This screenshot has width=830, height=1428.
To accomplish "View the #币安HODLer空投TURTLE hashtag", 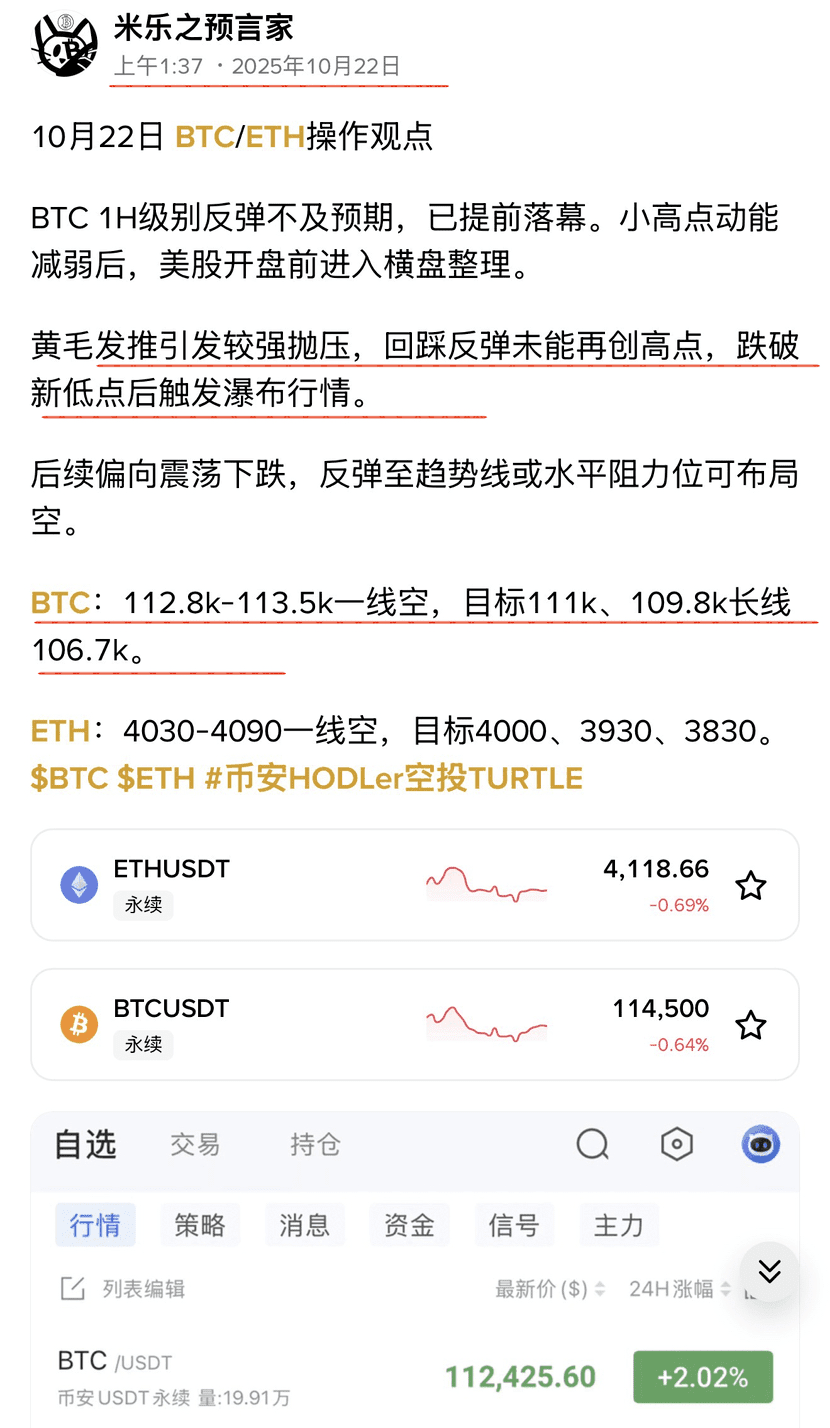I will (393, 778).
